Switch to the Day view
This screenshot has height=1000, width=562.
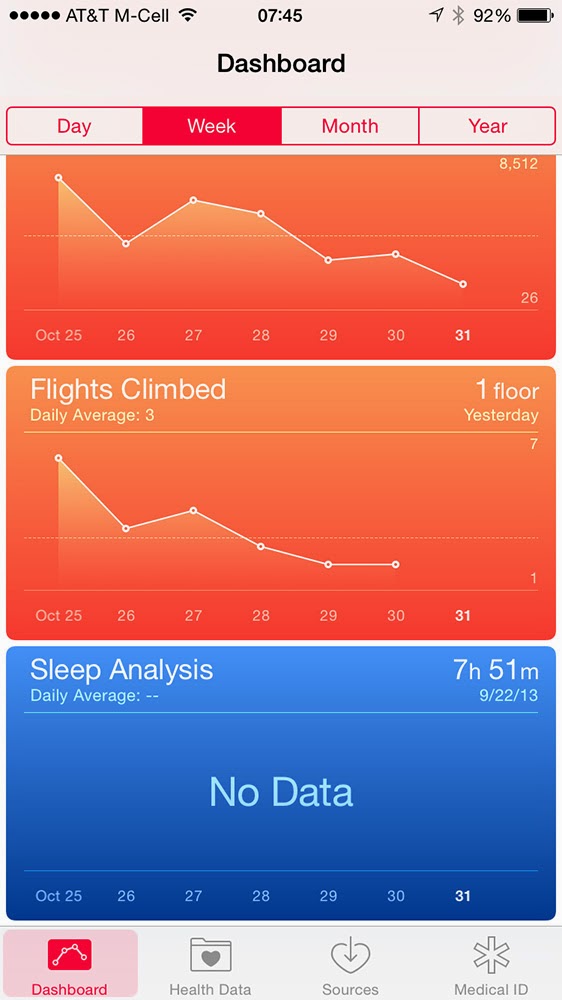74,126
